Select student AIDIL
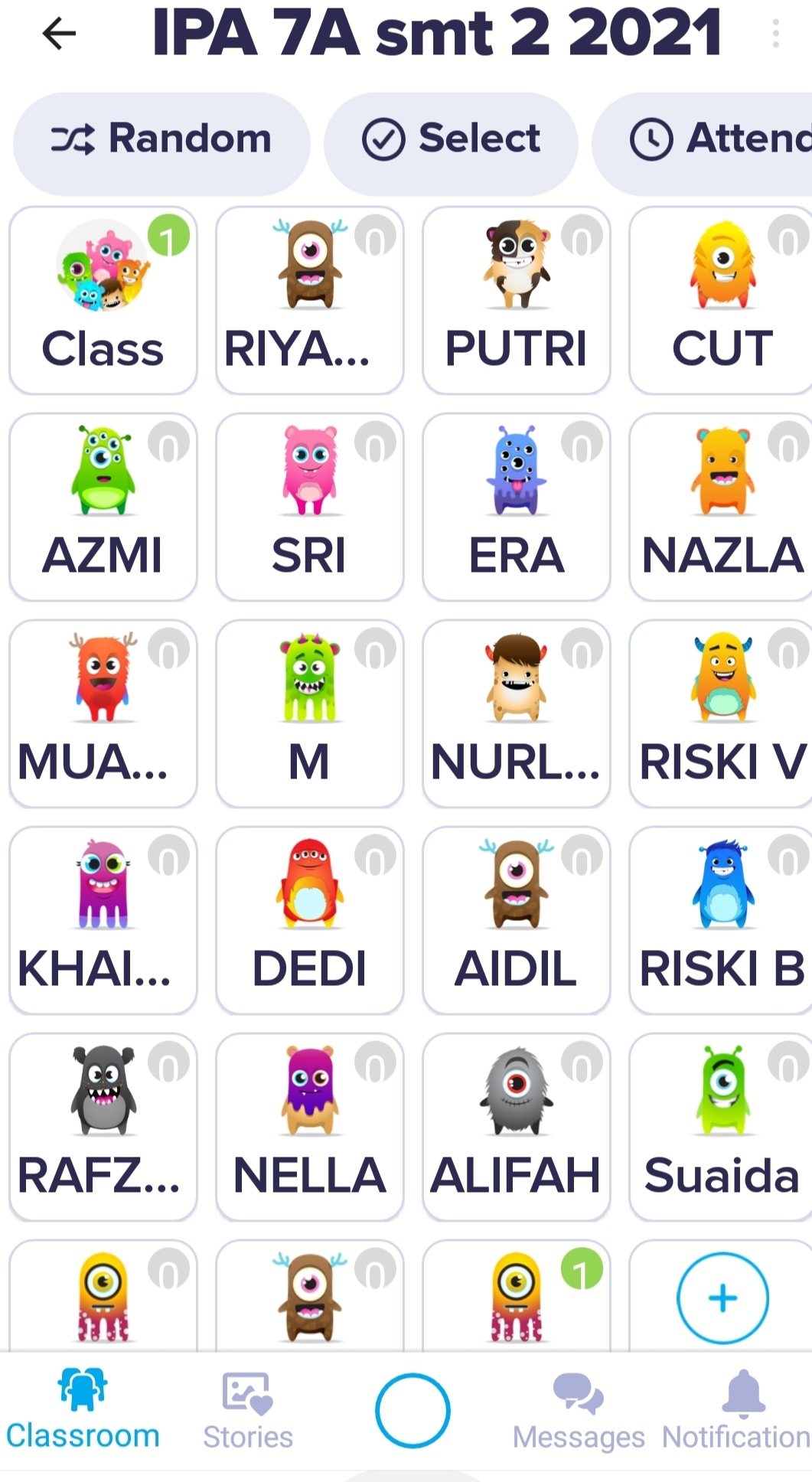The image size is (812, 1482). pos(517,920)
